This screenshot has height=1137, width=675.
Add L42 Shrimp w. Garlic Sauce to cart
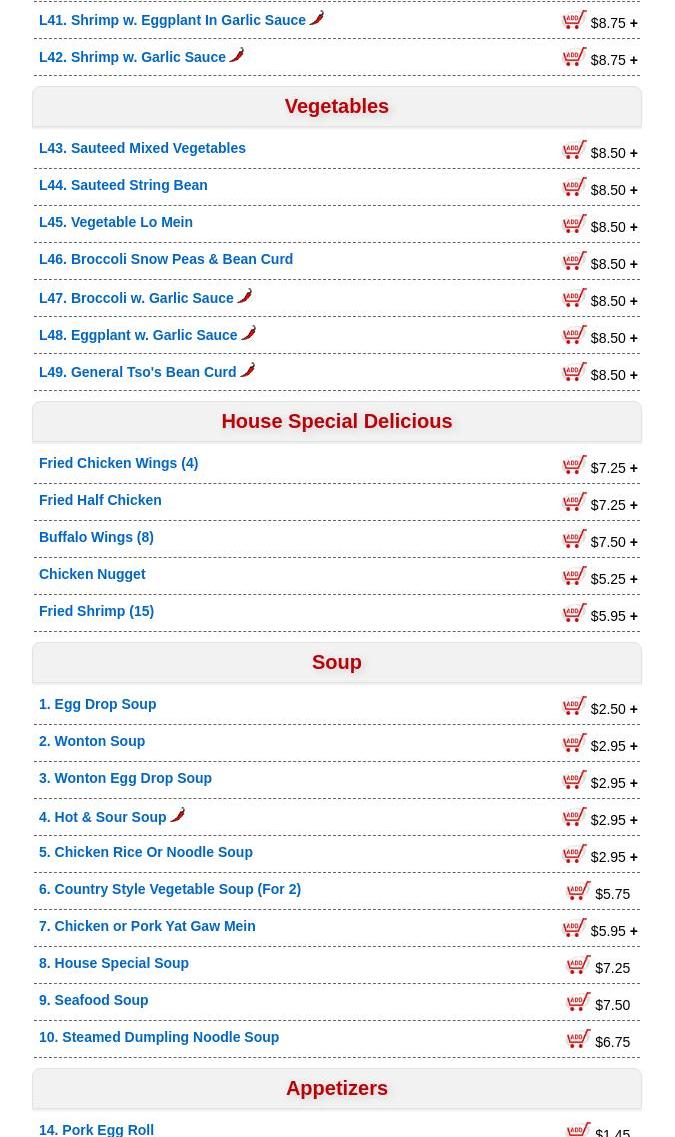click(574, 57)
